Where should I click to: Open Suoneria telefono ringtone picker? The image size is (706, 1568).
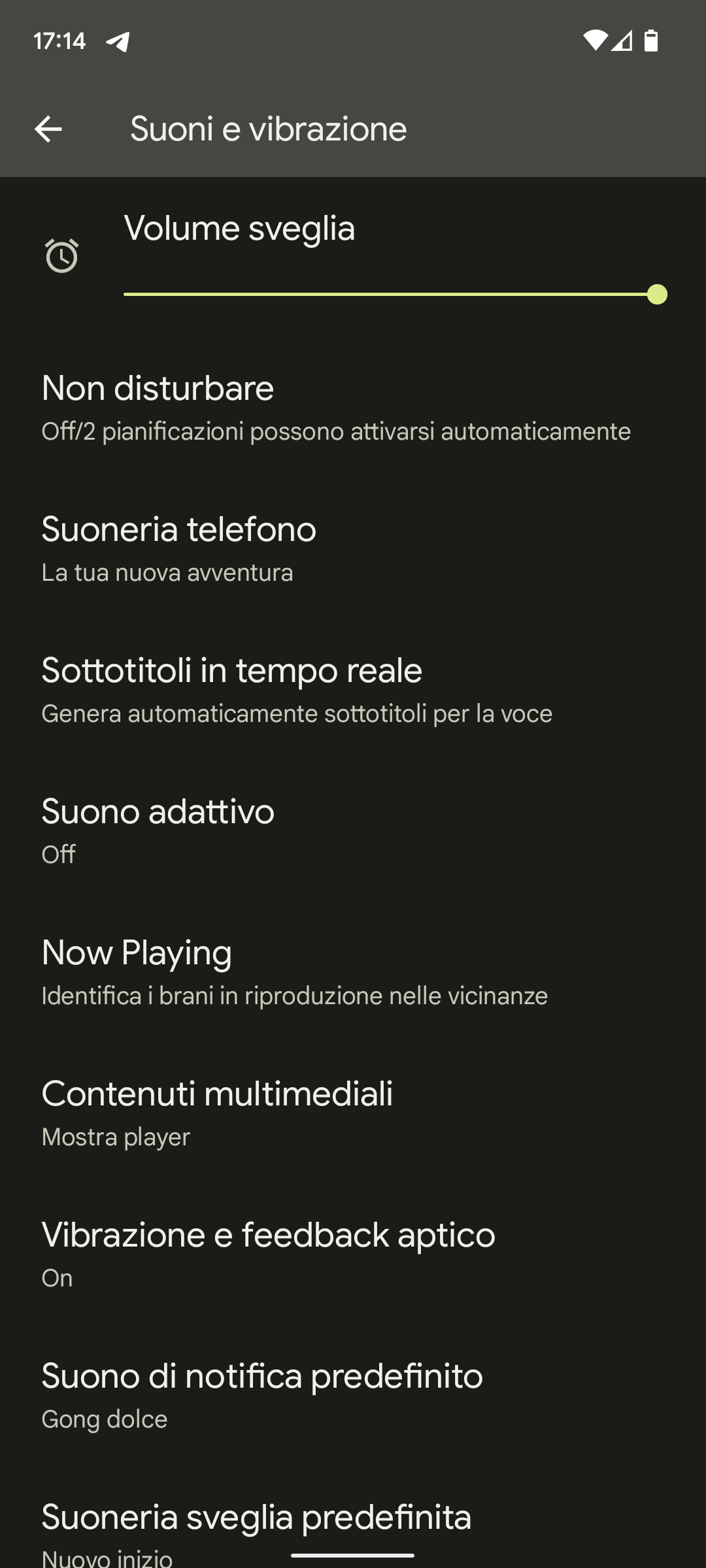[x=353, y=549]
